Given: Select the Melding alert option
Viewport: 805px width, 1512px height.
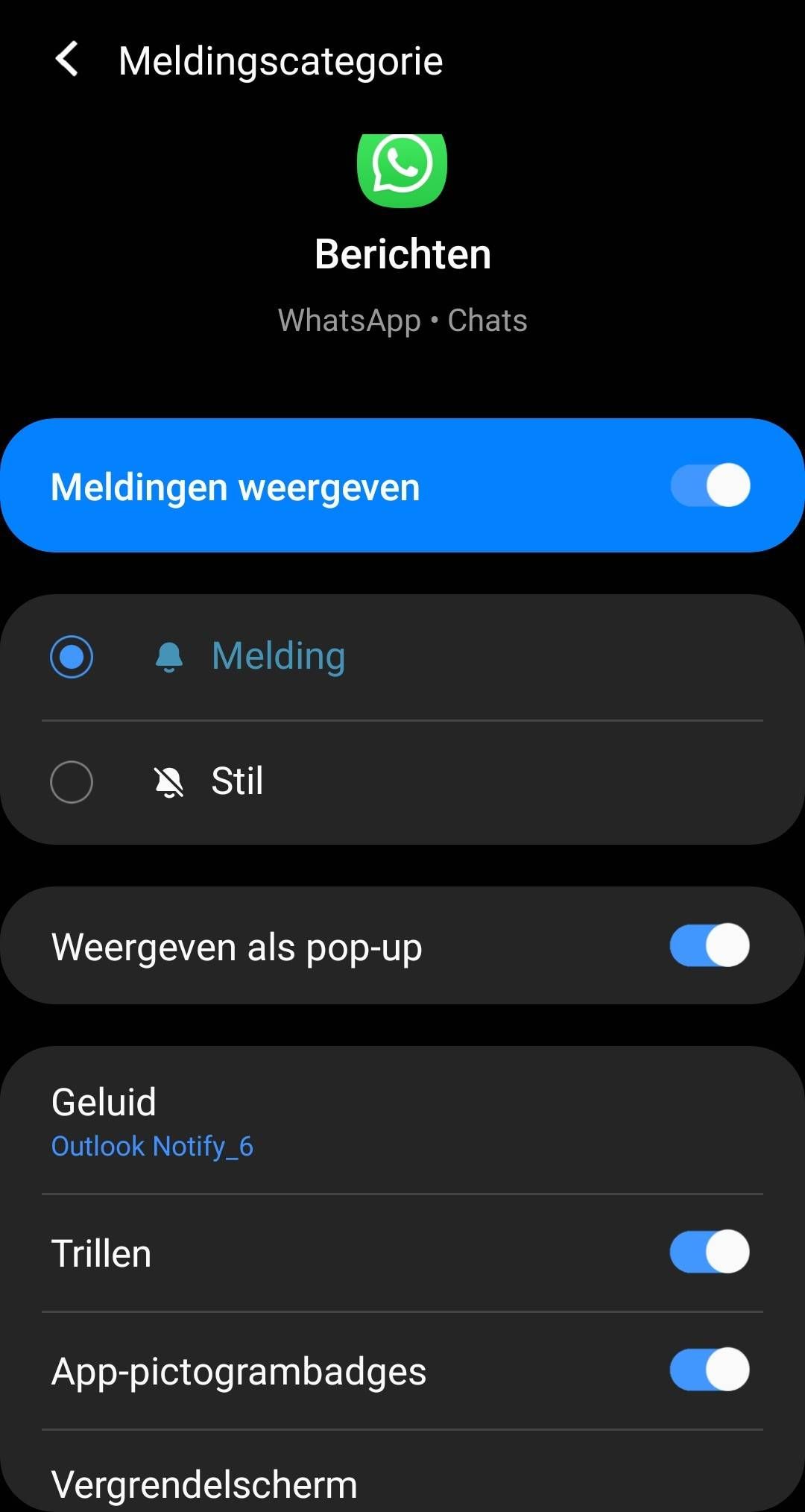Looking at the screenshot, I should click(x=72, y=657).
